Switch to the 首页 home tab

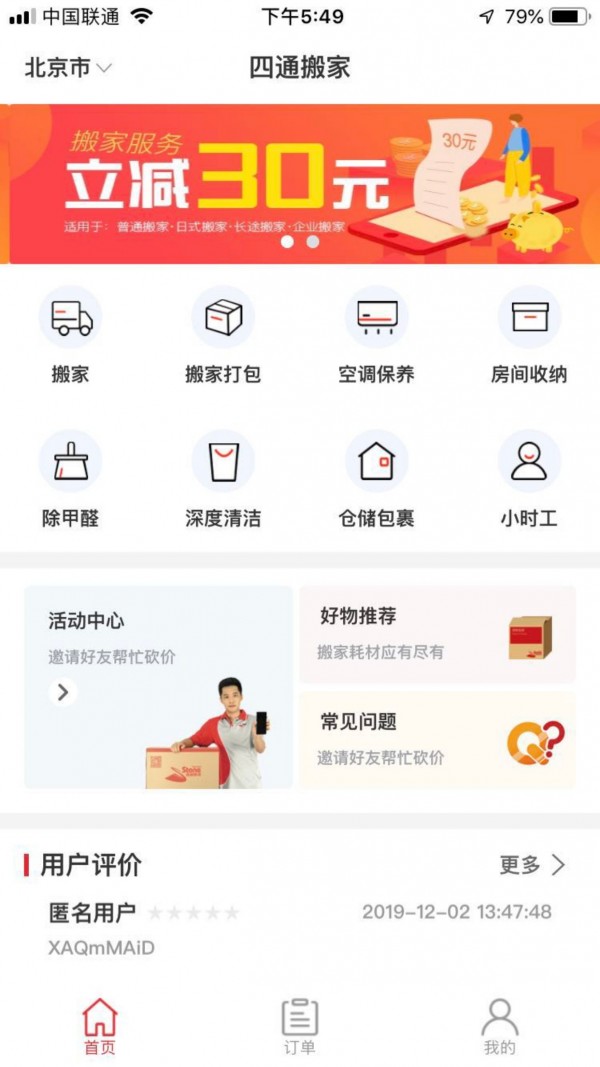[99, 1027]
